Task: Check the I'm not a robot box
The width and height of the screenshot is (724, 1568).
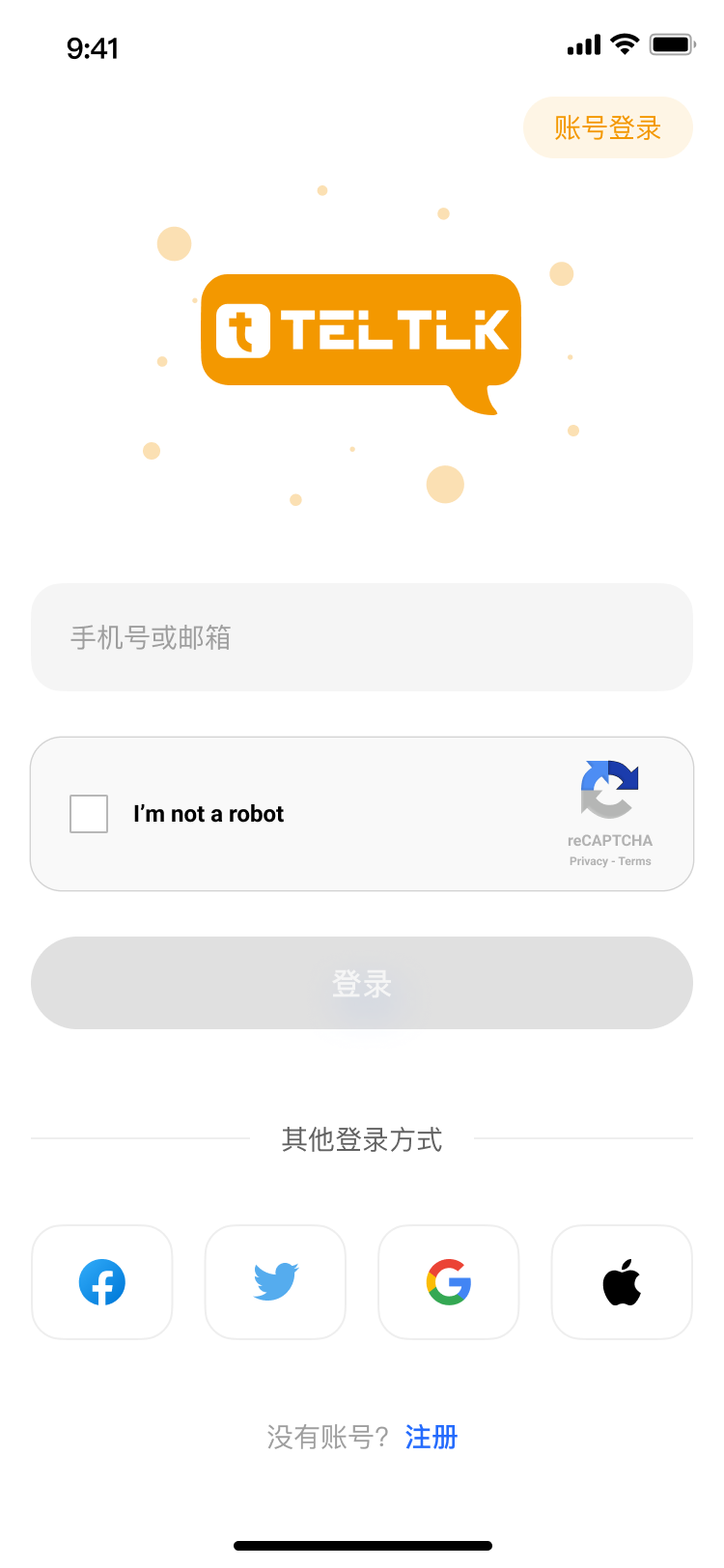Action: (89, 814)
